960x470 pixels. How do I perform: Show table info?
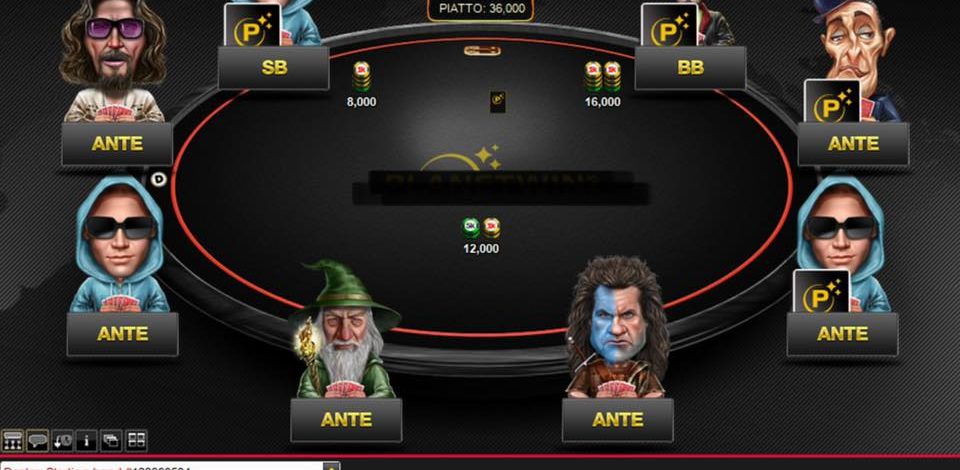pyautogui.click(x=87, y=439)
